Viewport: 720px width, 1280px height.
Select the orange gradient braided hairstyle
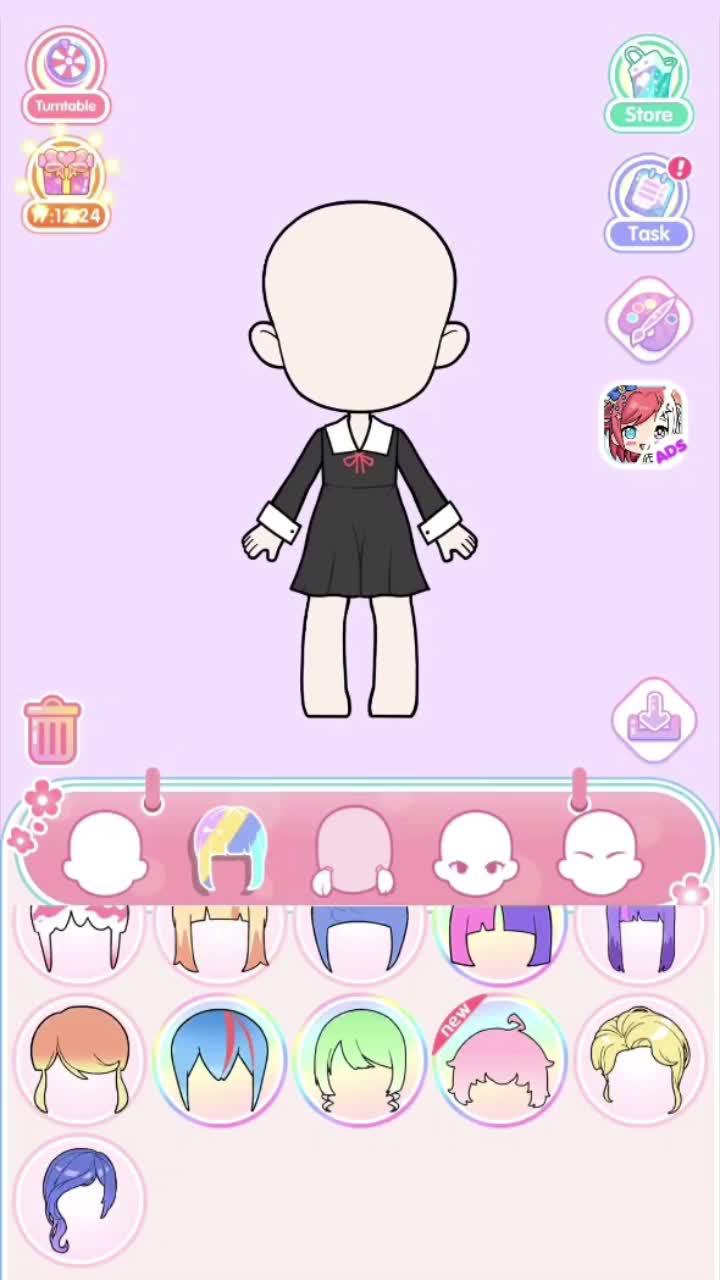click(78, 1060)
